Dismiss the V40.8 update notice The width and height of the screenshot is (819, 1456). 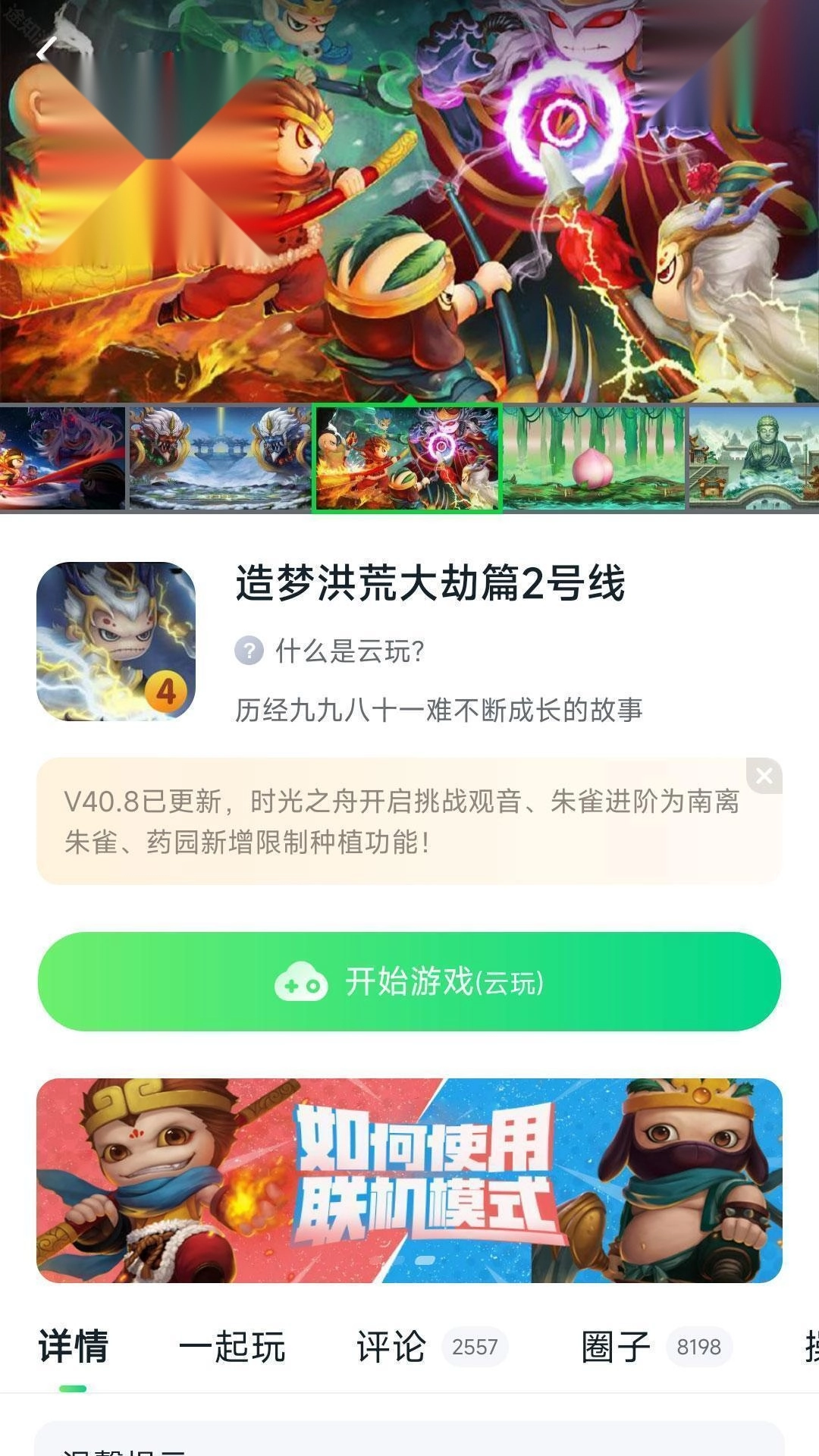[764, 776]
